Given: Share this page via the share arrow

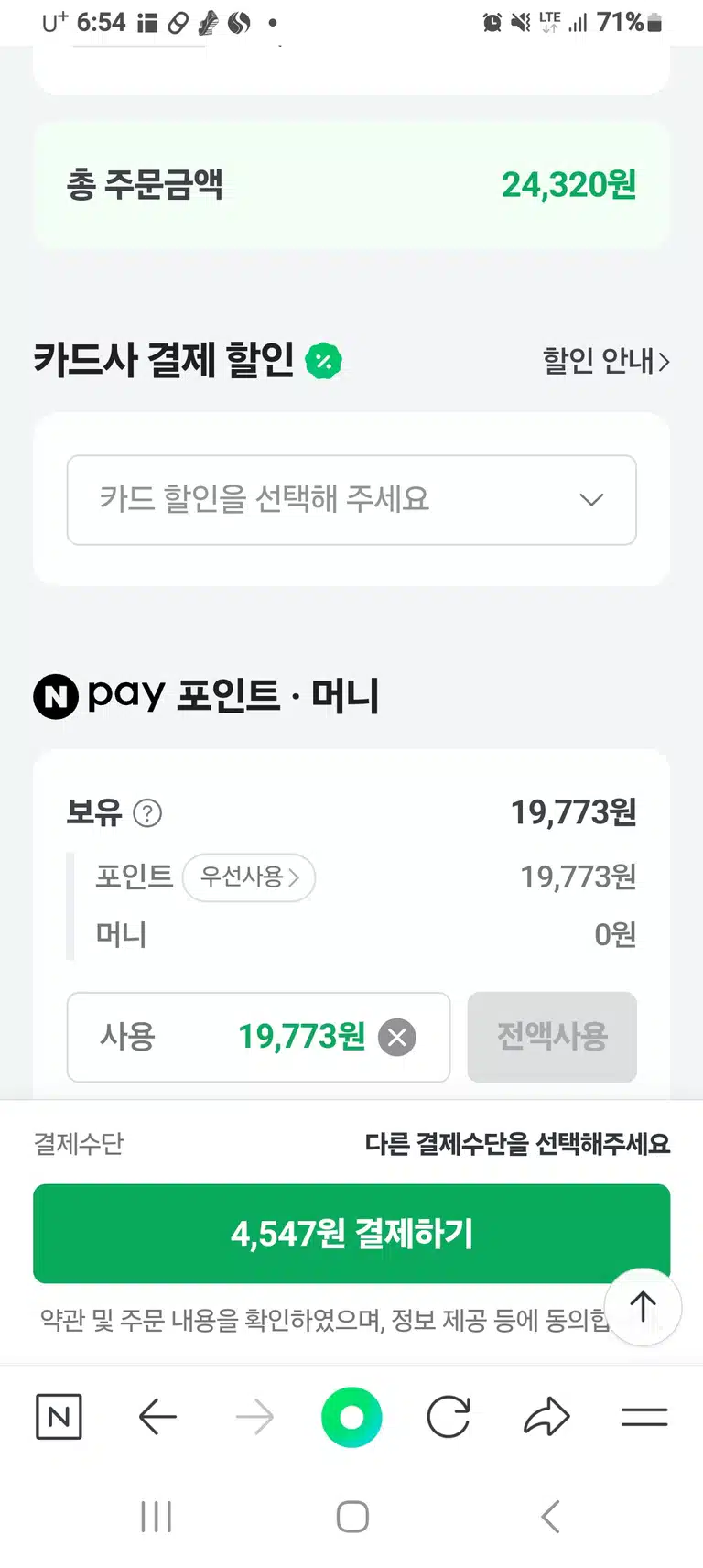Looking at the screenshot, I should (x=546, y=1417).
